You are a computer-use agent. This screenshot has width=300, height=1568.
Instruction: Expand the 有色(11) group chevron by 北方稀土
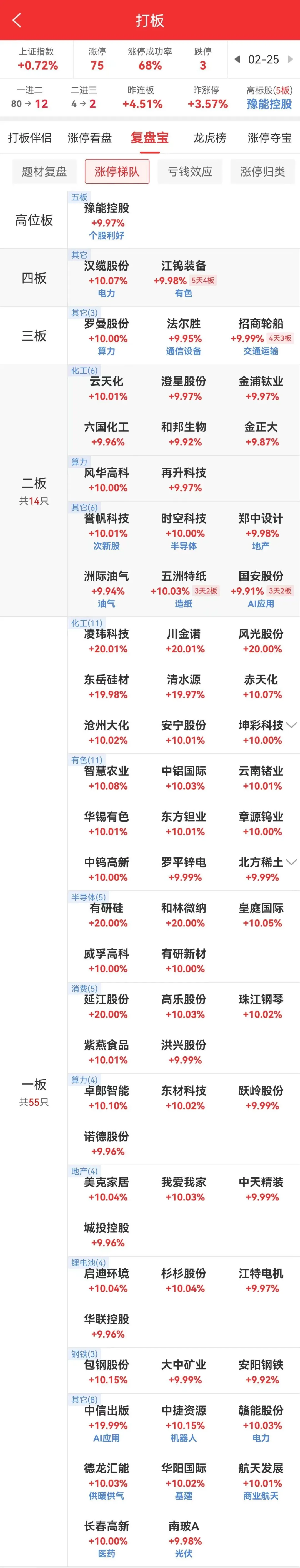click(x=291, y=862)
